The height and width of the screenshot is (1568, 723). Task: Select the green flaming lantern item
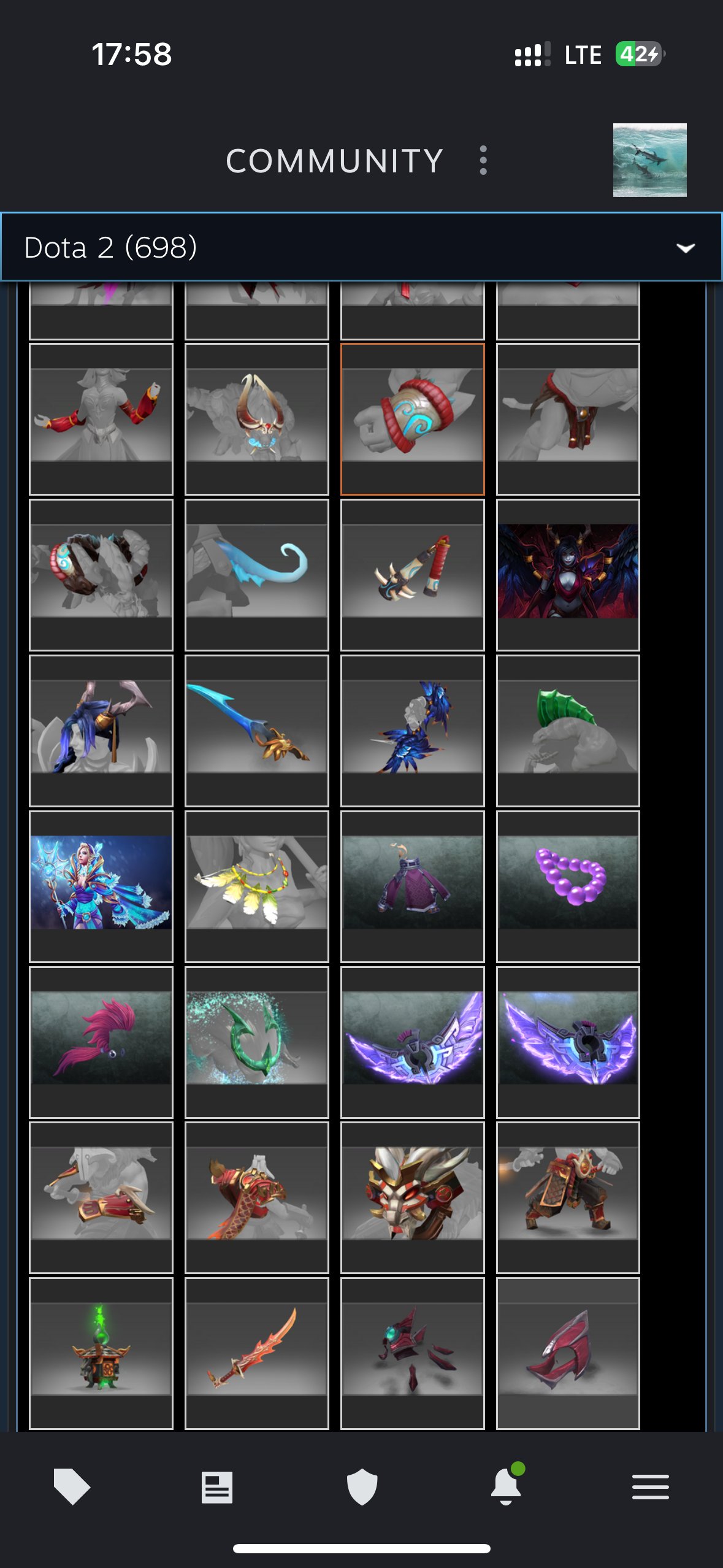(101, 1354)
